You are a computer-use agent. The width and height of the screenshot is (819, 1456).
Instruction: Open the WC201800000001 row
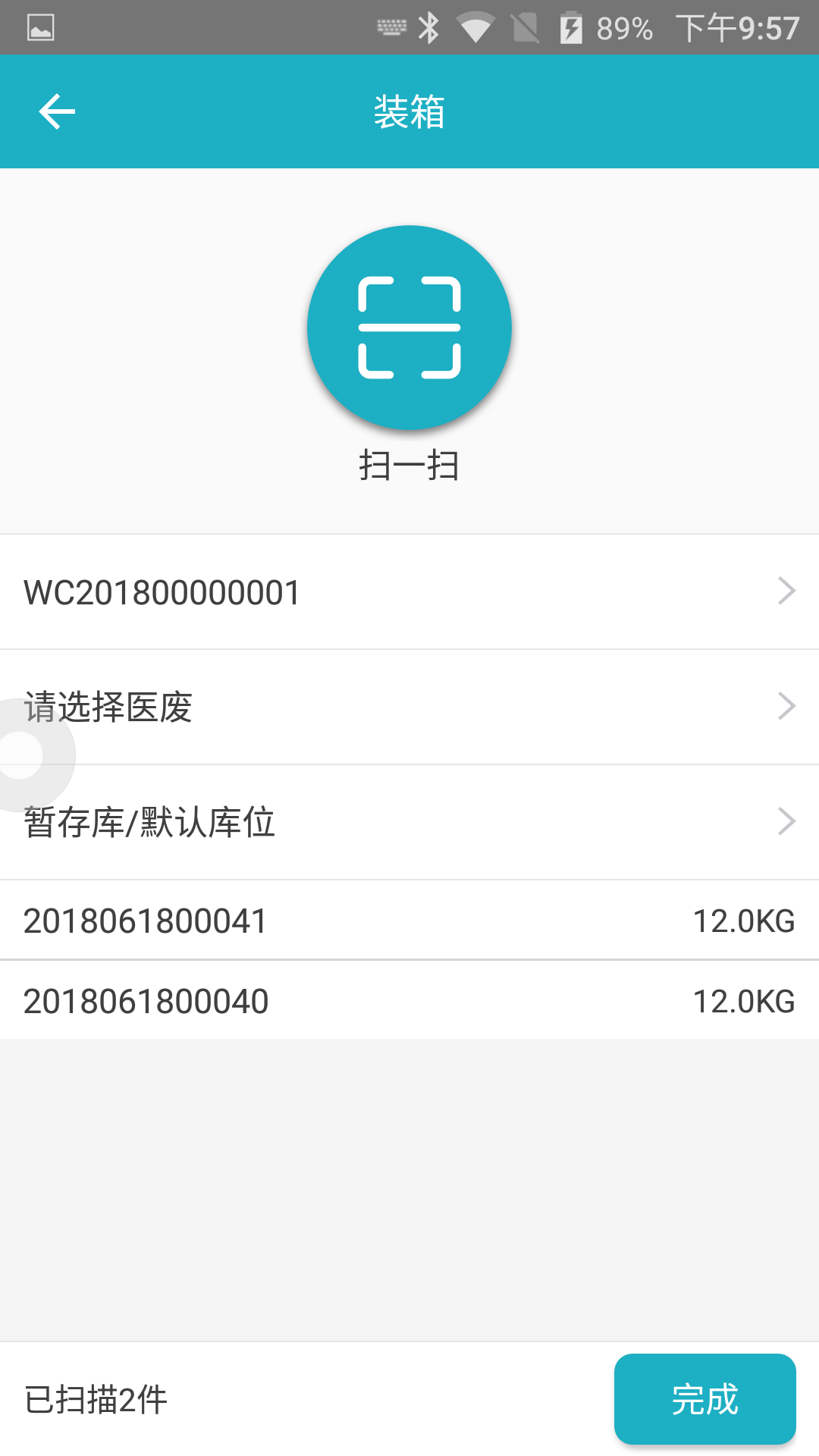[x=409, y=591]
